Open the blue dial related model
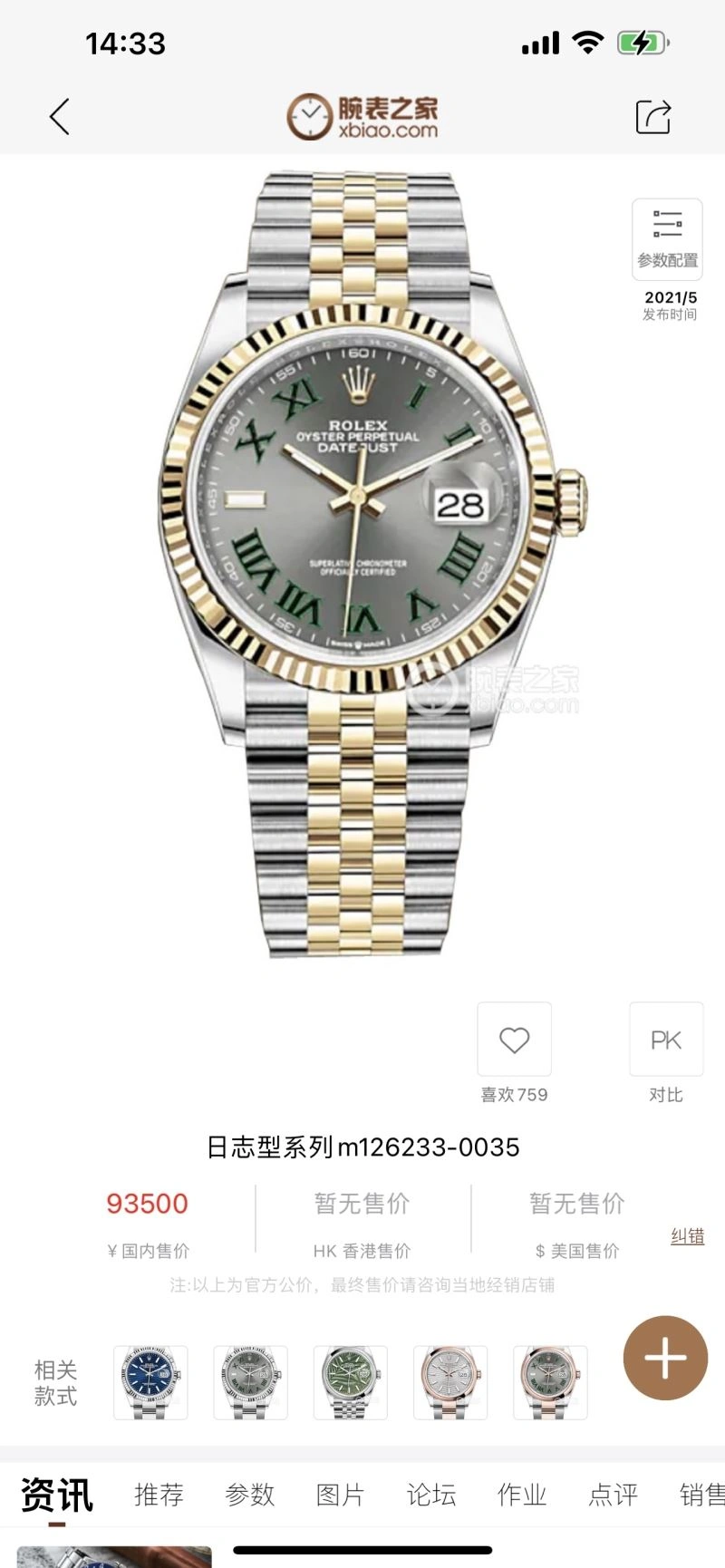 150,1382
